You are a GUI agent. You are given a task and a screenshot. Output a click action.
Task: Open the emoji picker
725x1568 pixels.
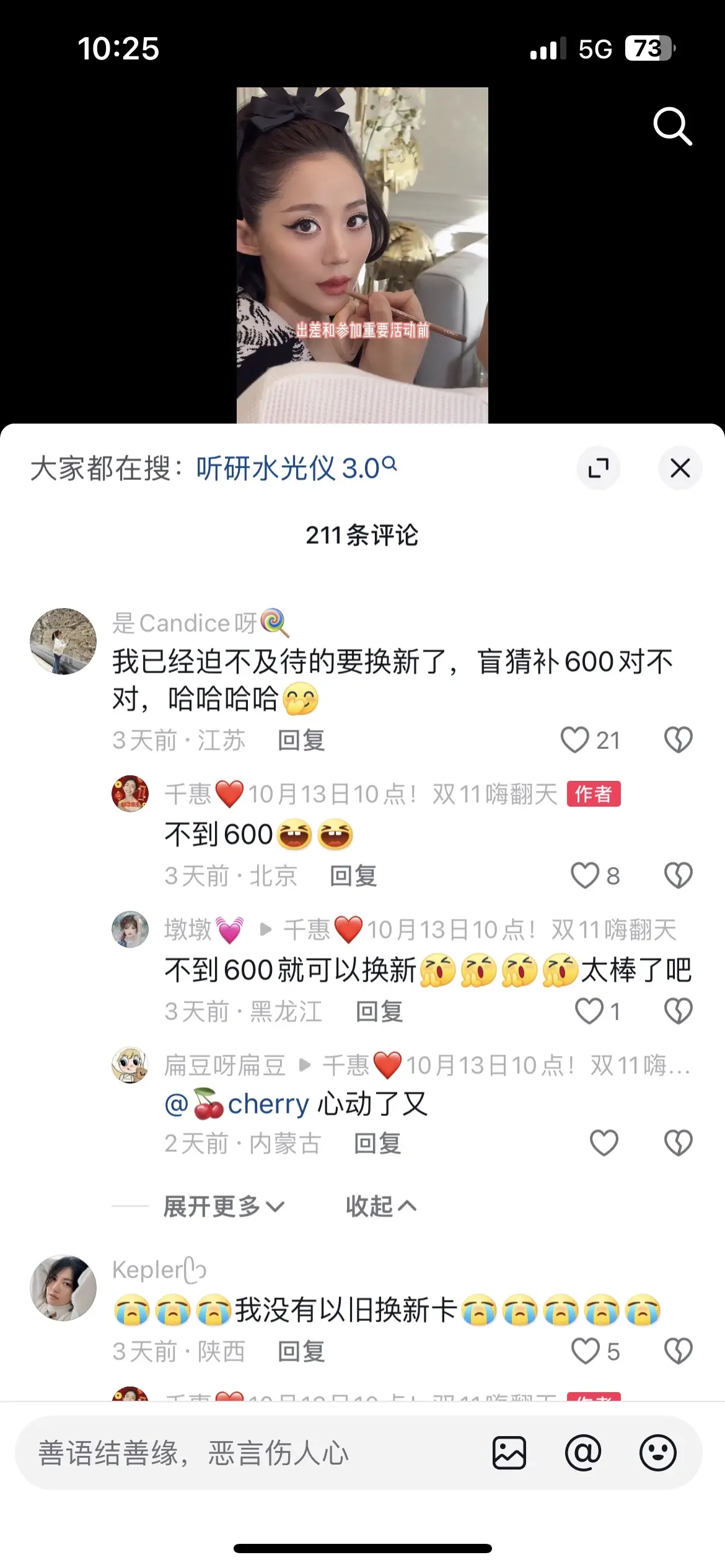coord(657,1453)
